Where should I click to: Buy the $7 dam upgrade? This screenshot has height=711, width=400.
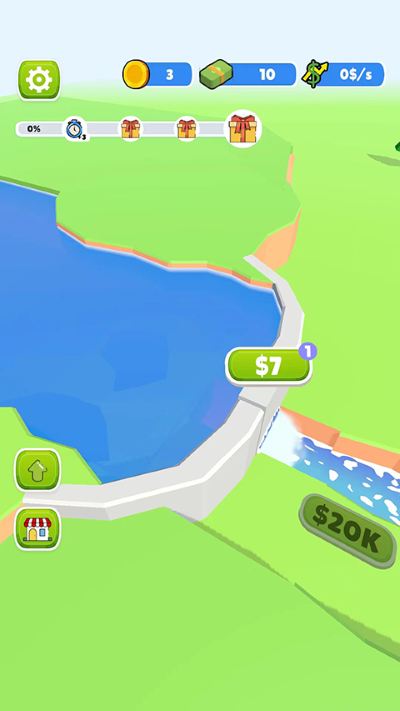click(x=268, y=366)
